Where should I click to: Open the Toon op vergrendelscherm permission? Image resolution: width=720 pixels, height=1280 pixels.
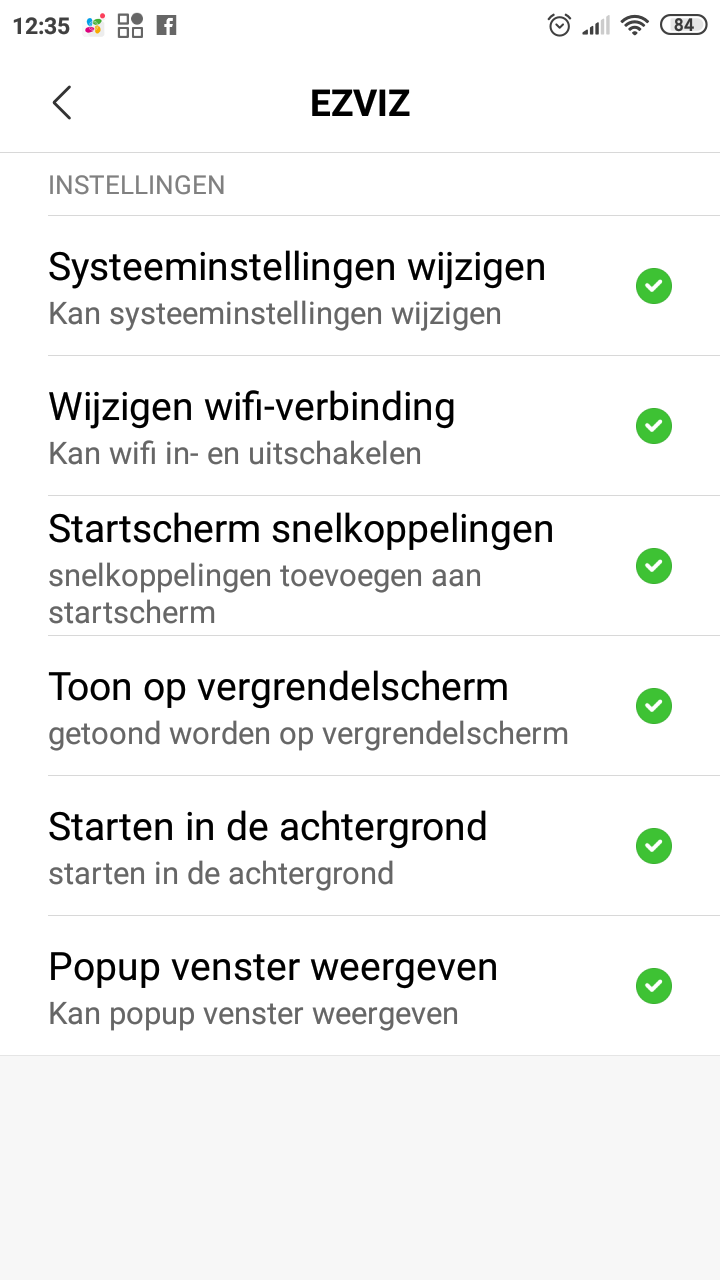coord(360,706)
